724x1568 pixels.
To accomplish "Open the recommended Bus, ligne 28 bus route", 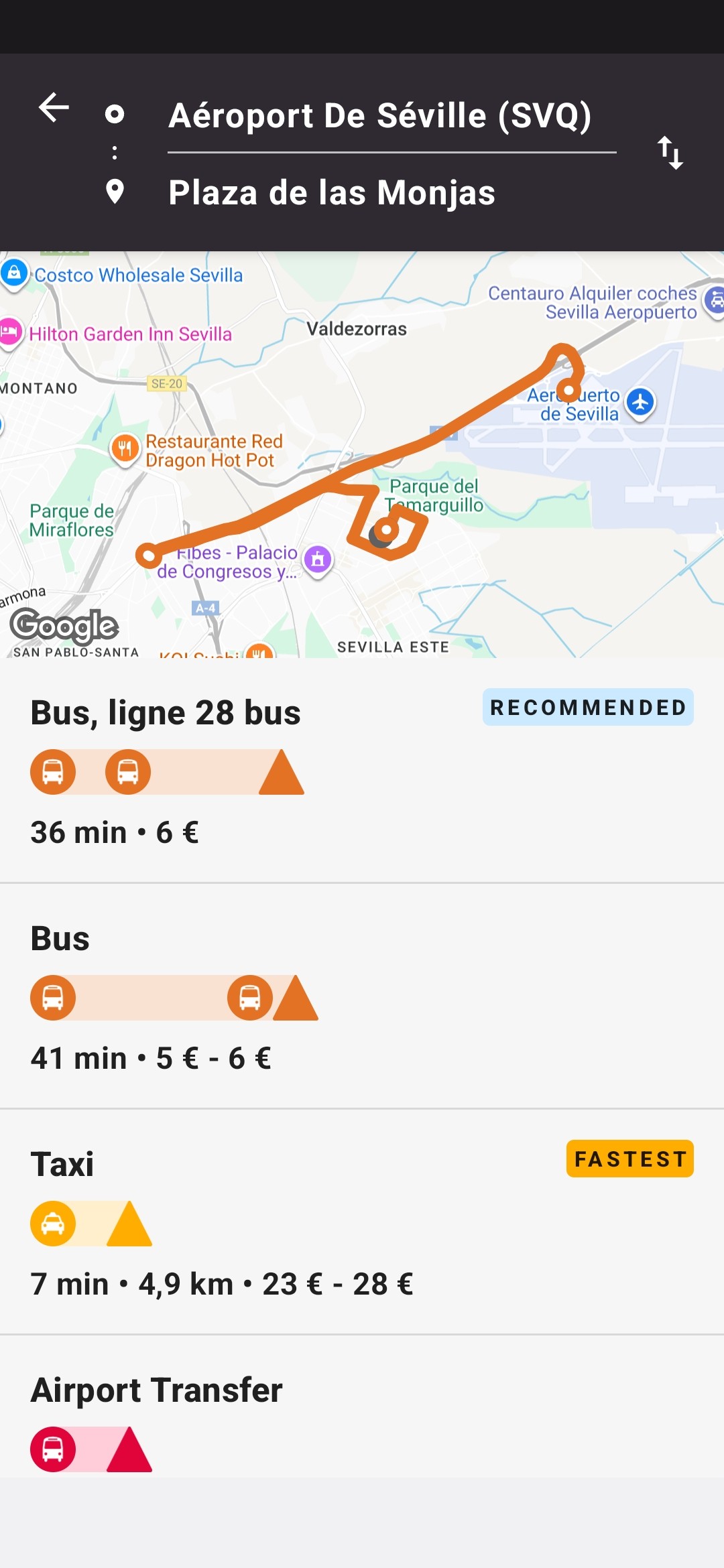I will pos(362,771).
